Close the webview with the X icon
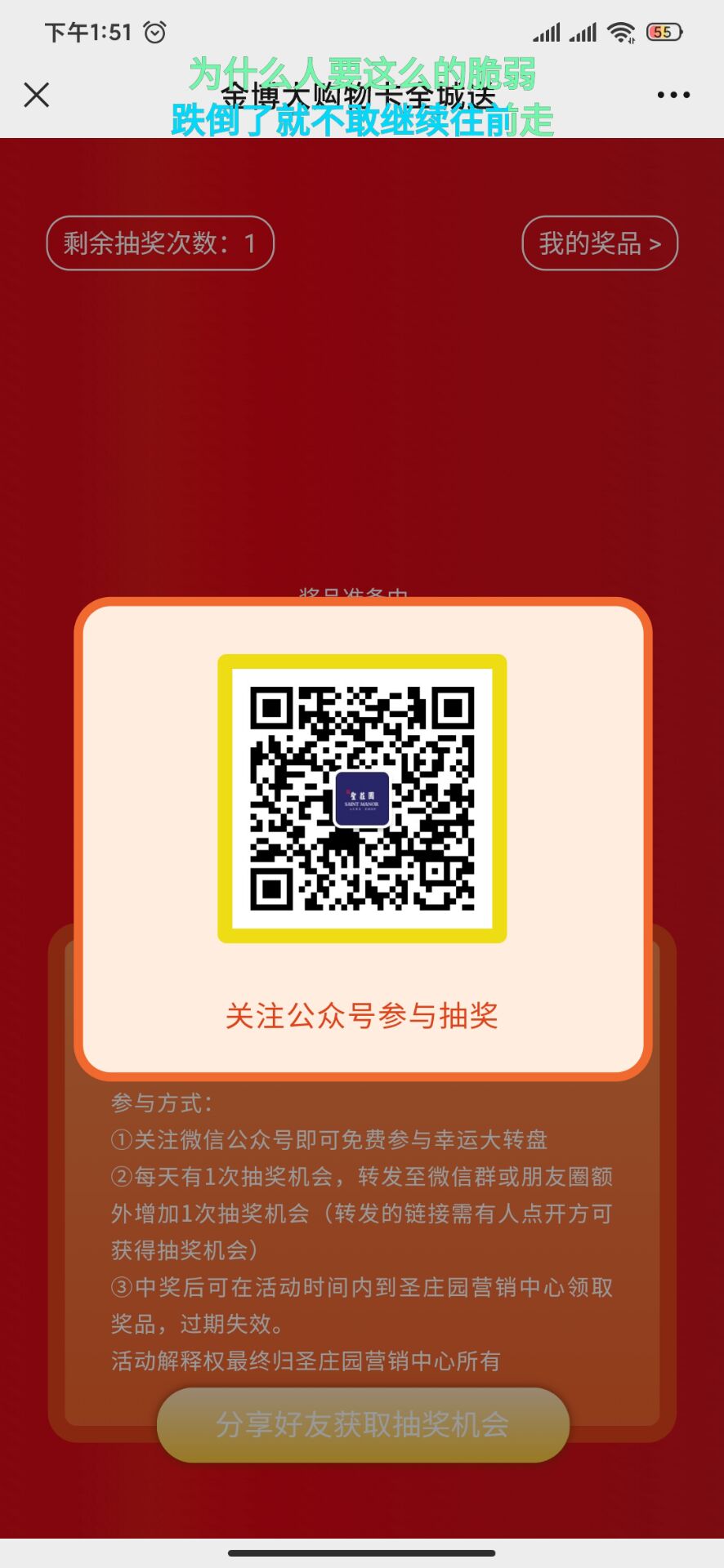Screen dimensions: 724x1568 37,95
